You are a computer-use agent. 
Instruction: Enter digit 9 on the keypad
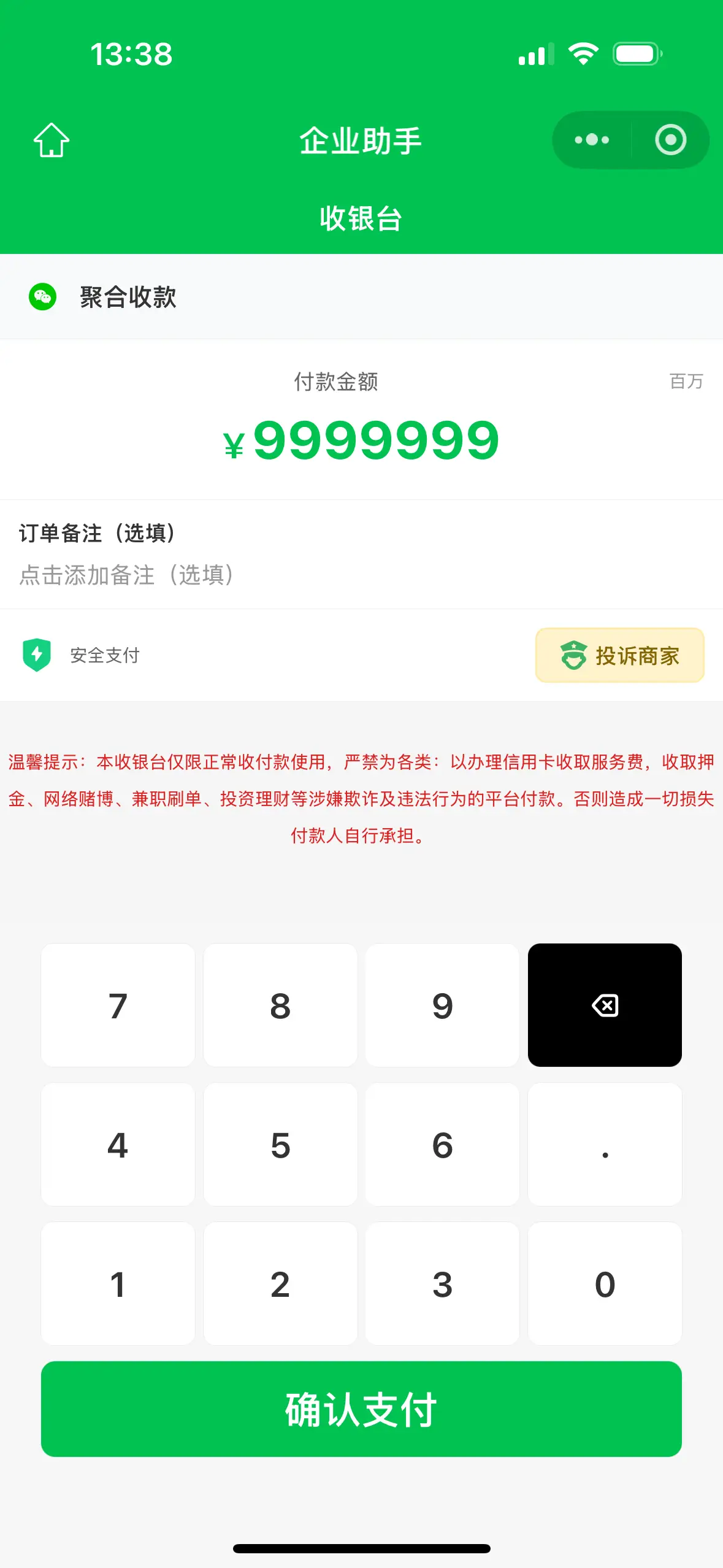442,1005
